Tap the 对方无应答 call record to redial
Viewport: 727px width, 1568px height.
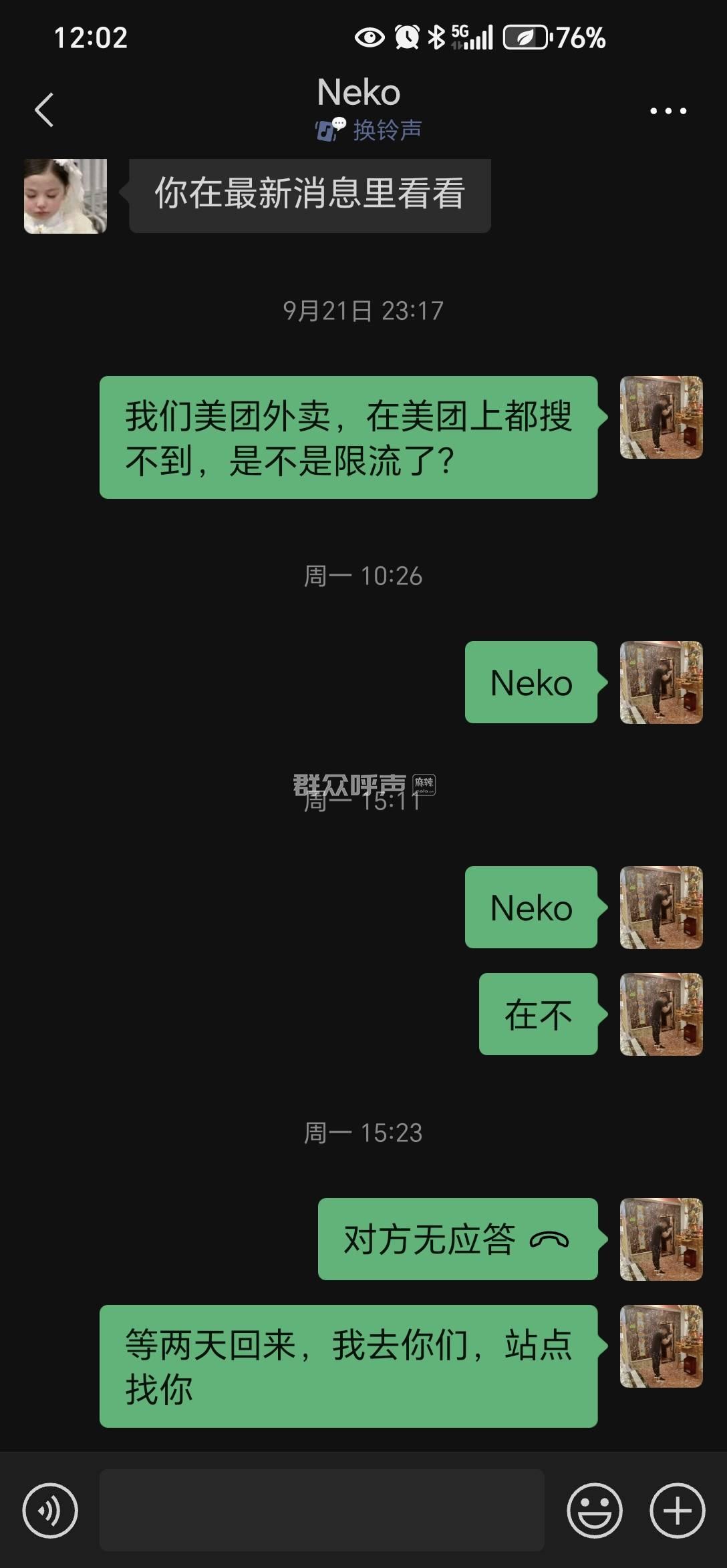(457, 1239)
